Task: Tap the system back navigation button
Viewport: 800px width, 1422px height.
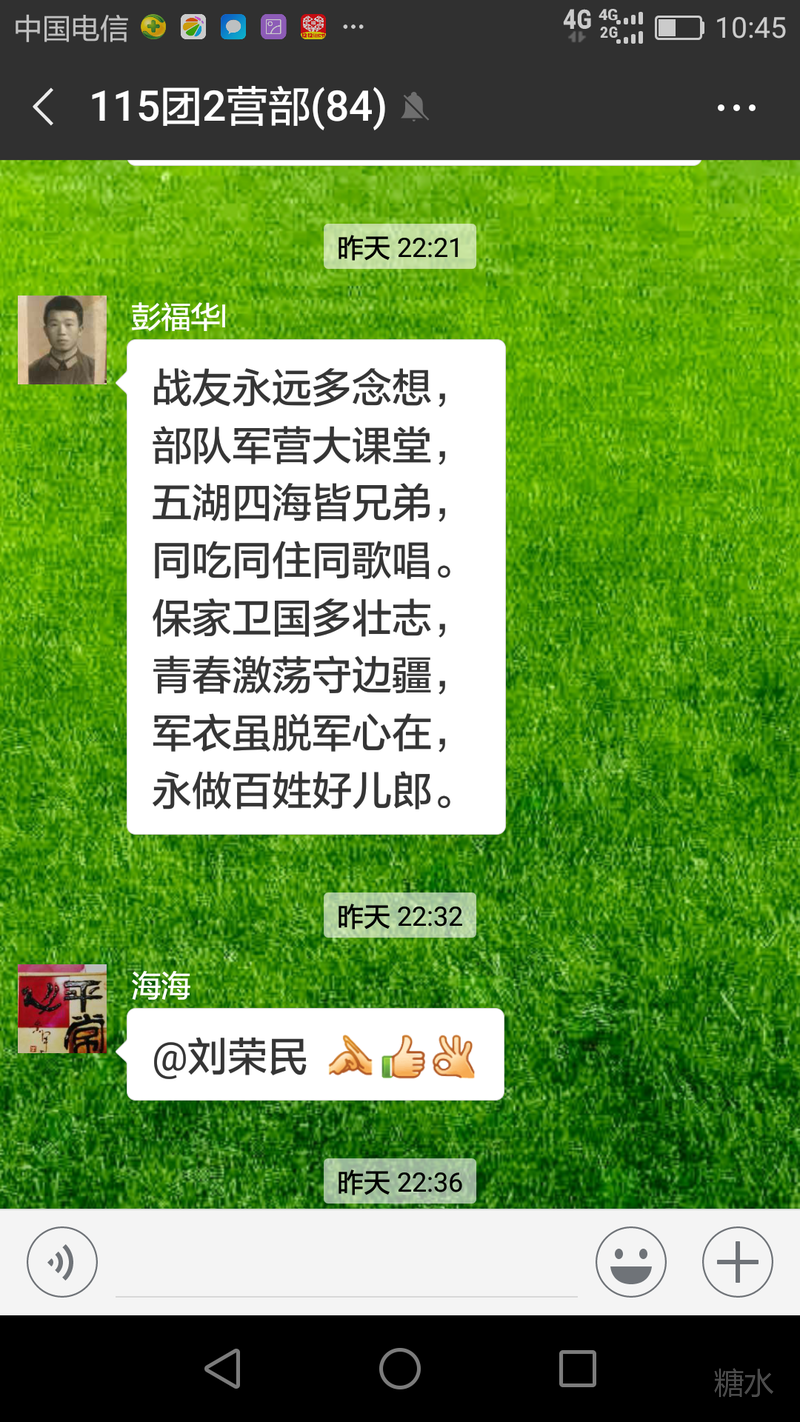Action: [x=222, y=1368]
